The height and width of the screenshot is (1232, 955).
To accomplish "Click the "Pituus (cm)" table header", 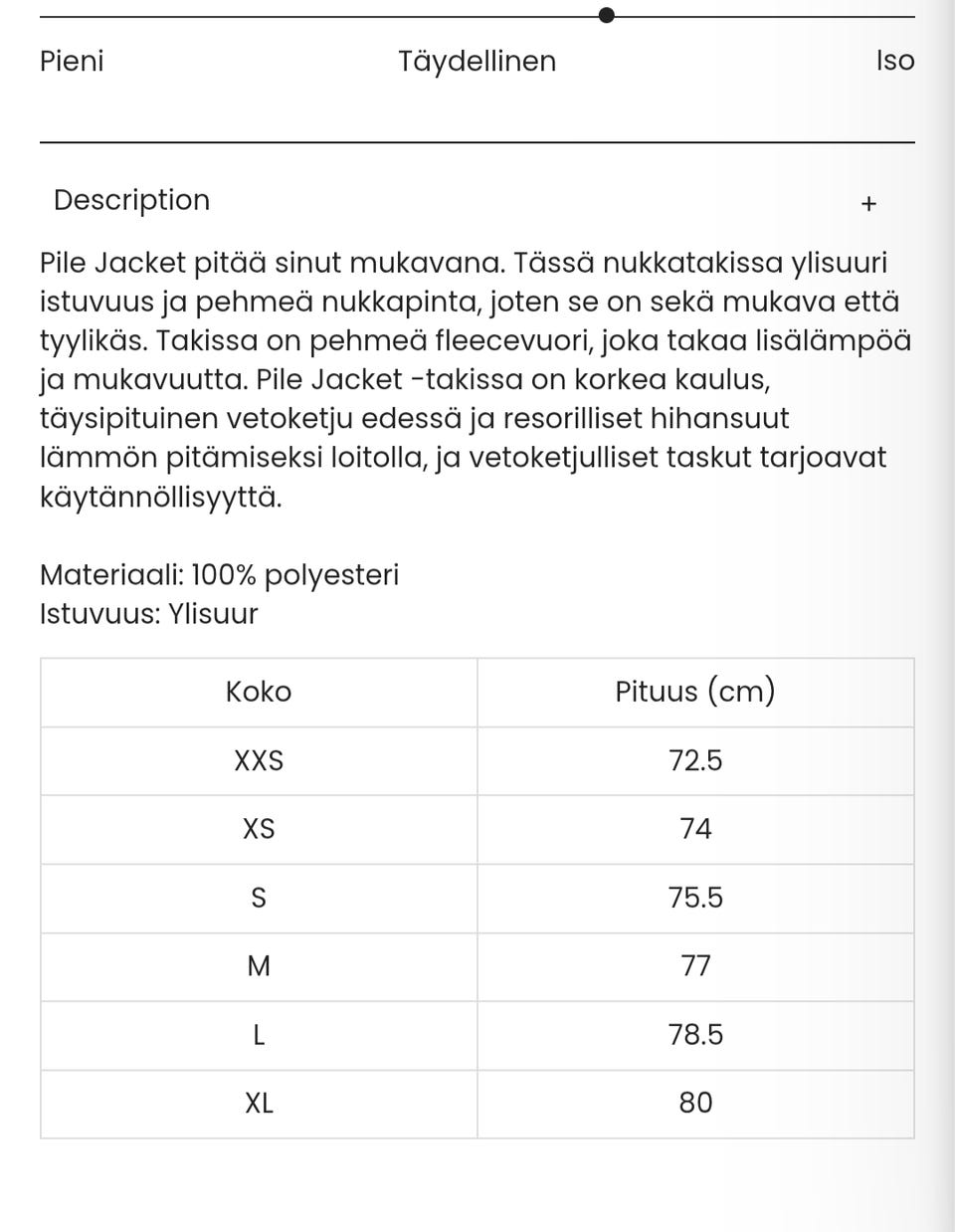I will 695,692.
